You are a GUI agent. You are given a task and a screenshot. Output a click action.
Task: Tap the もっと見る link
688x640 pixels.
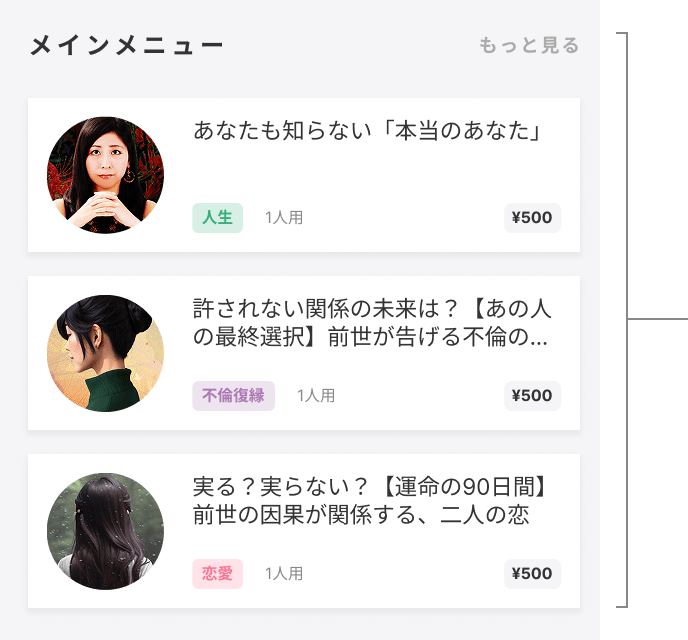[528, 45]
